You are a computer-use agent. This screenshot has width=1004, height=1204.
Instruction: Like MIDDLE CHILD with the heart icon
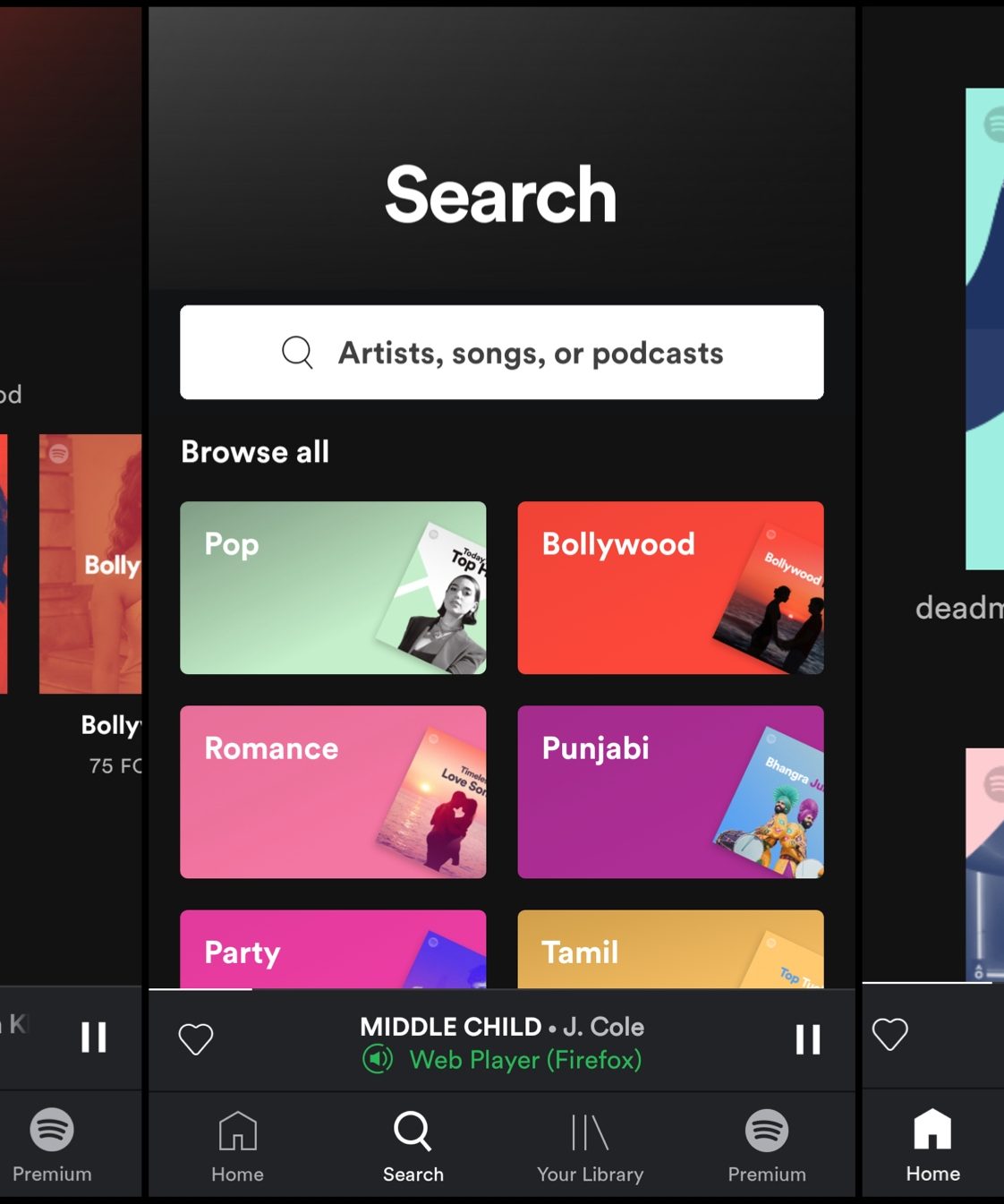click(196, 1039)
